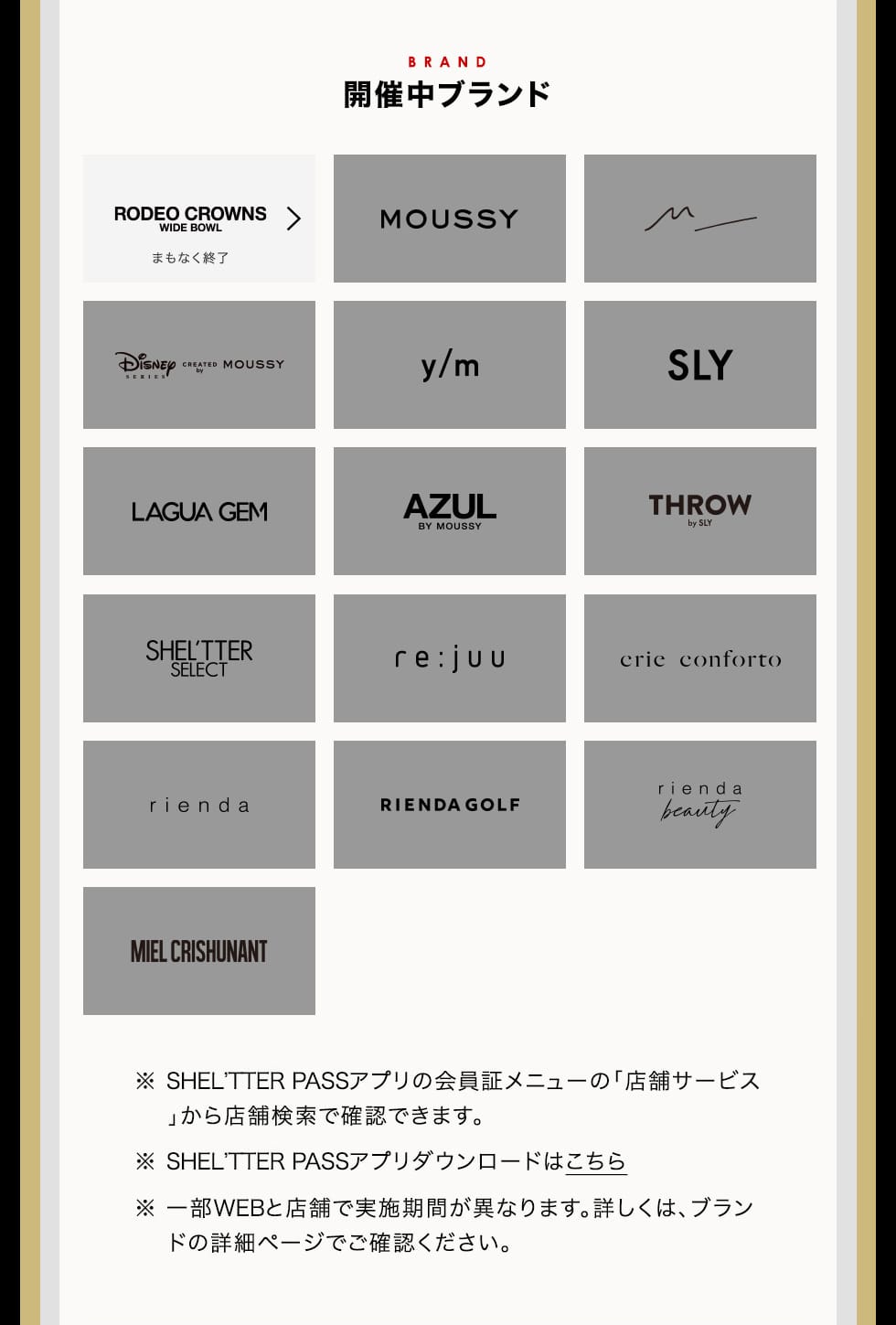Select THROW by SLY brand

coord(699,511)
